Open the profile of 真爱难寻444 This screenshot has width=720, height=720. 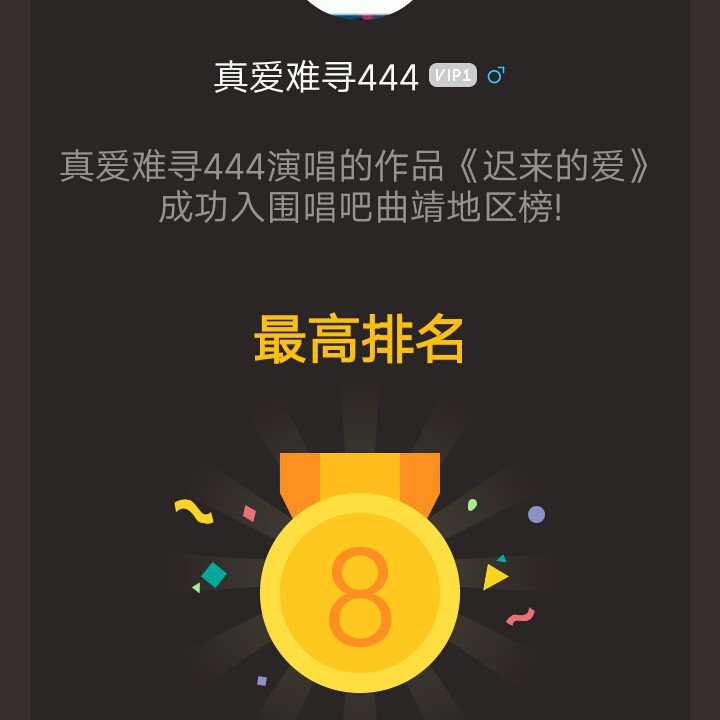316,77
